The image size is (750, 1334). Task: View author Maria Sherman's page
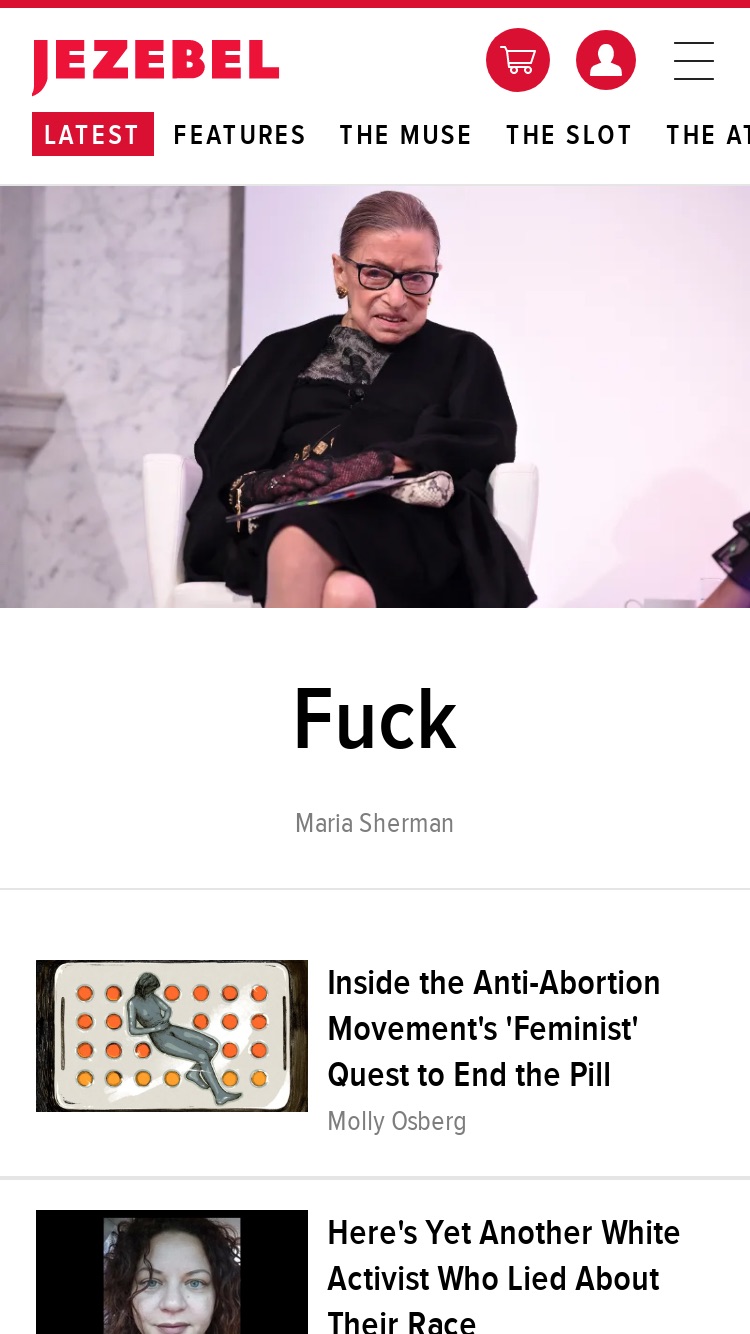coord(375,823)
